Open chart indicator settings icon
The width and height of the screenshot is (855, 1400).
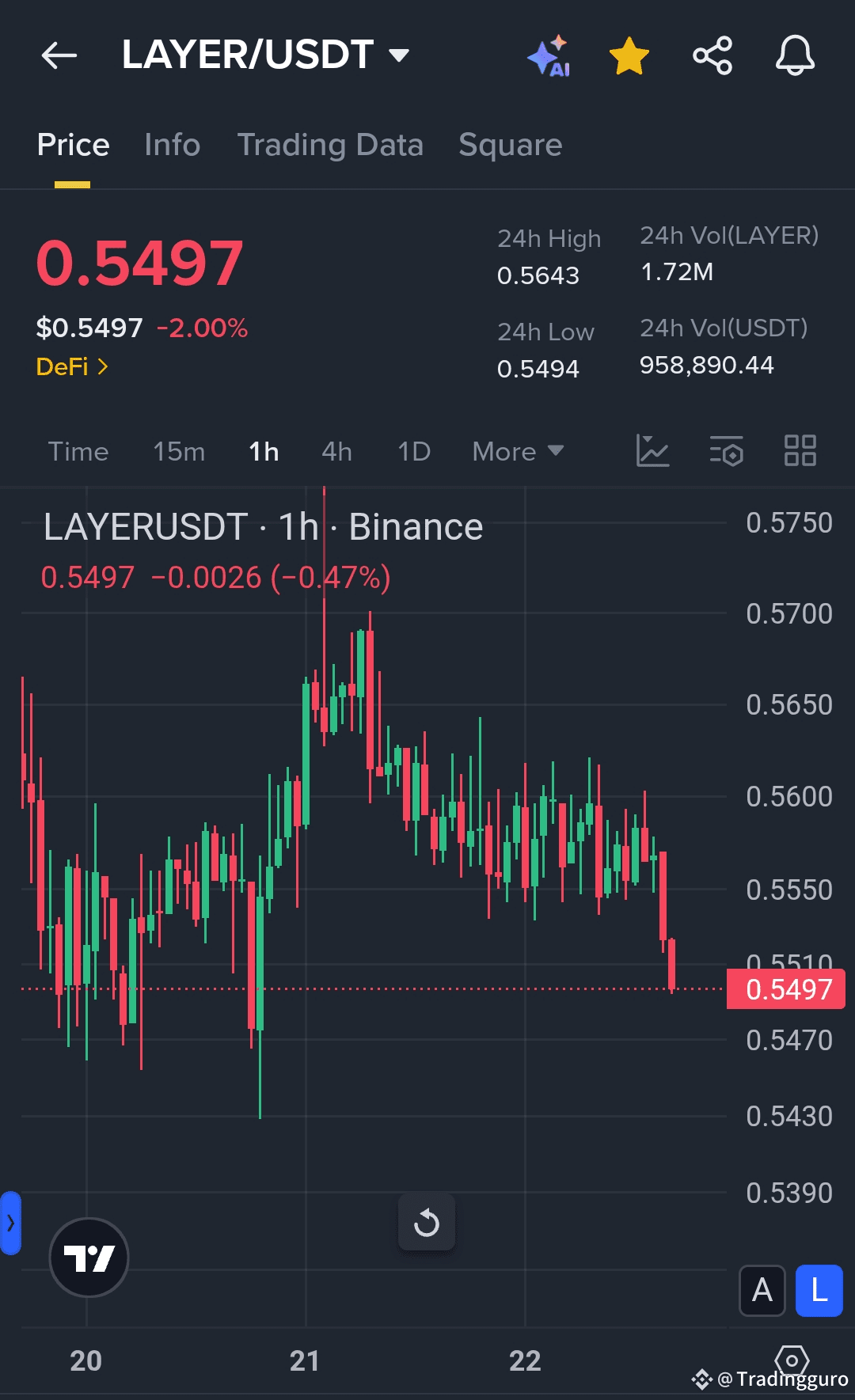[x=726, y=451]
